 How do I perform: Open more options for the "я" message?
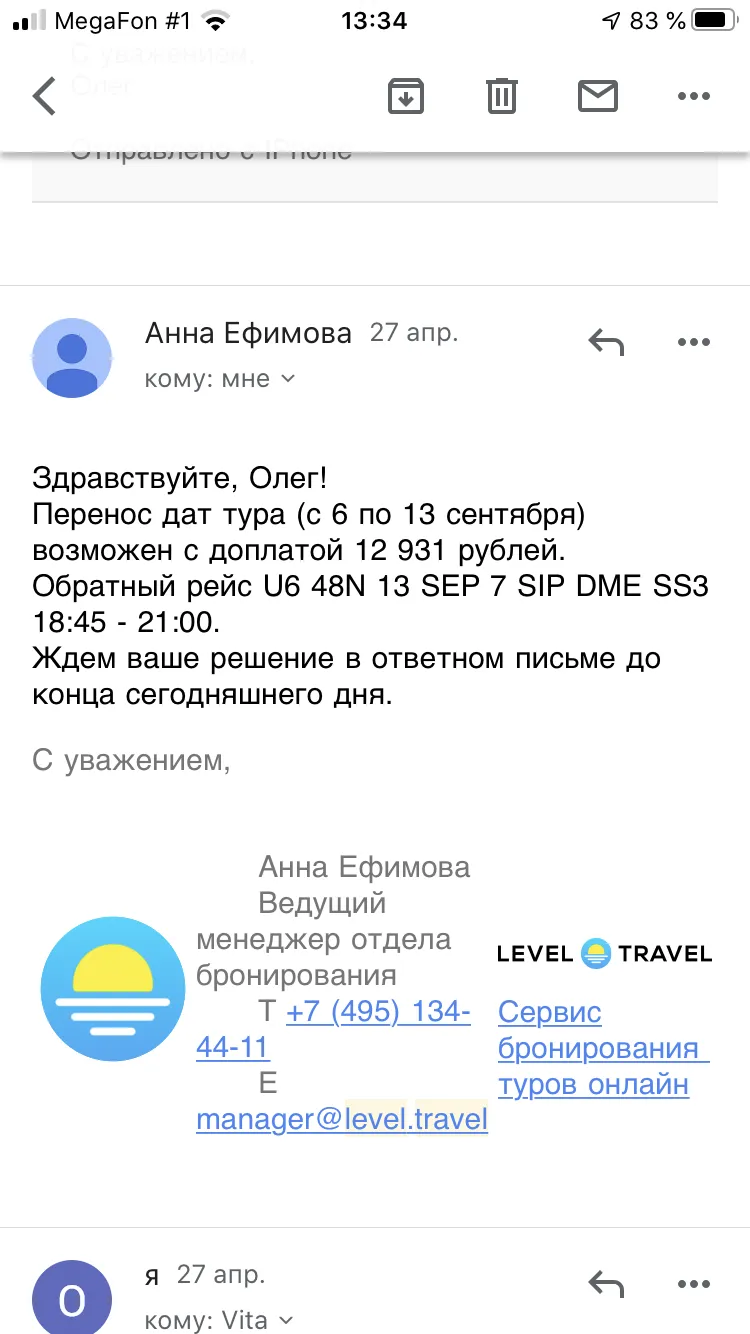(693, 1284)
